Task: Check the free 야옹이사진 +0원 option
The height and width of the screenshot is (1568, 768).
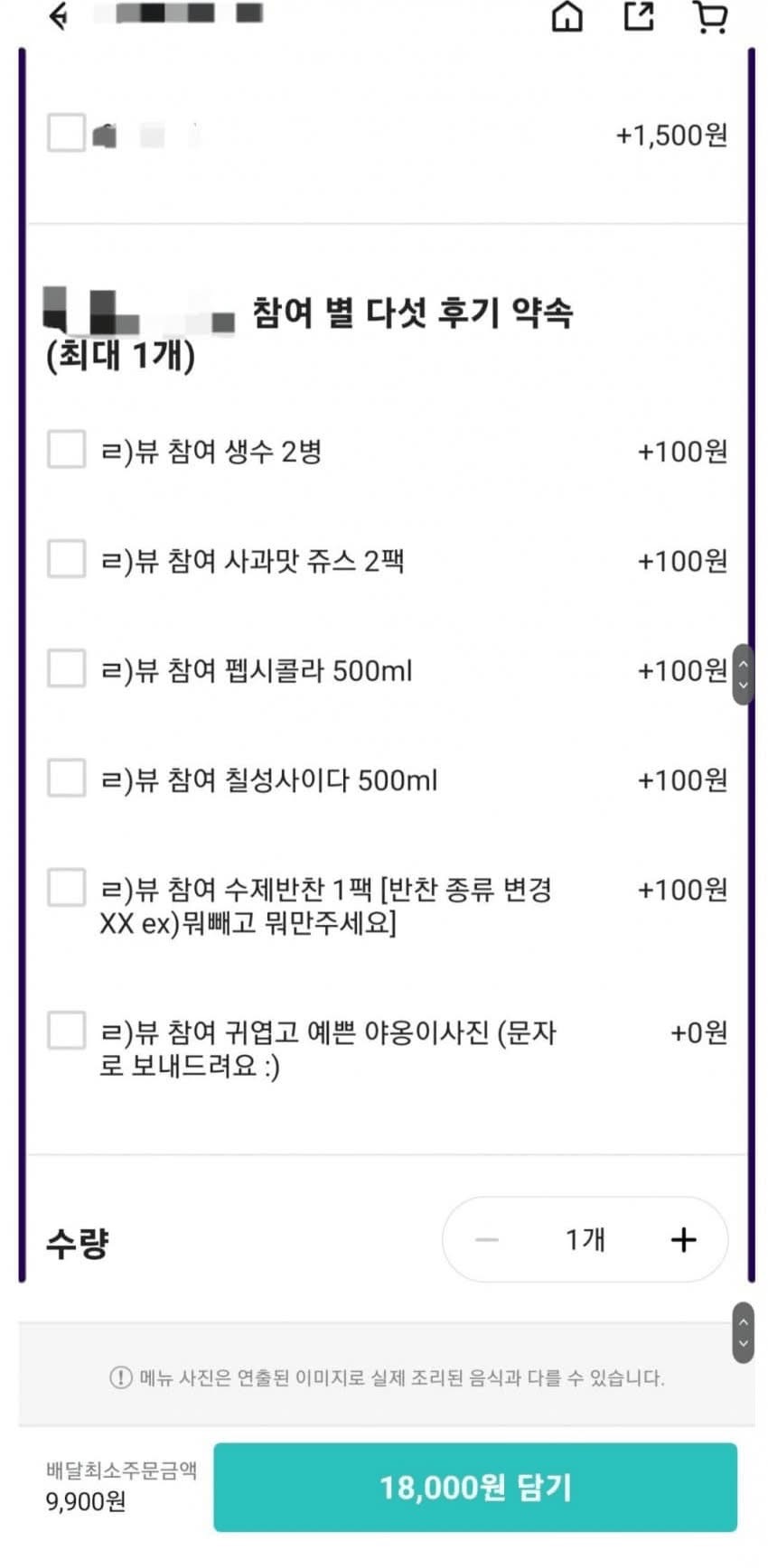Action: tap(65, 1030)
